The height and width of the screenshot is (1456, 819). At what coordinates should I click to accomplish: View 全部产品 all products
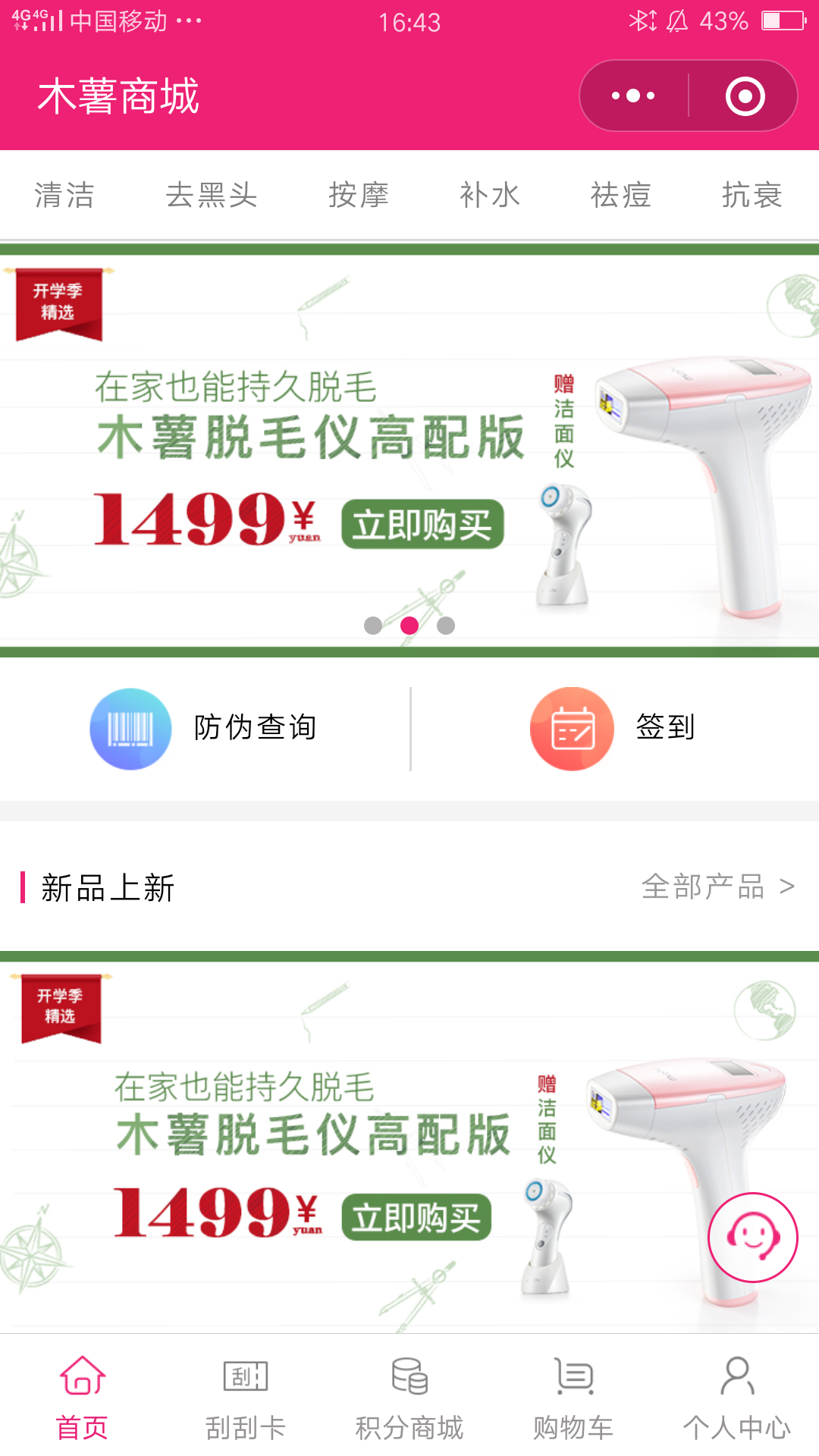[717, 886]
